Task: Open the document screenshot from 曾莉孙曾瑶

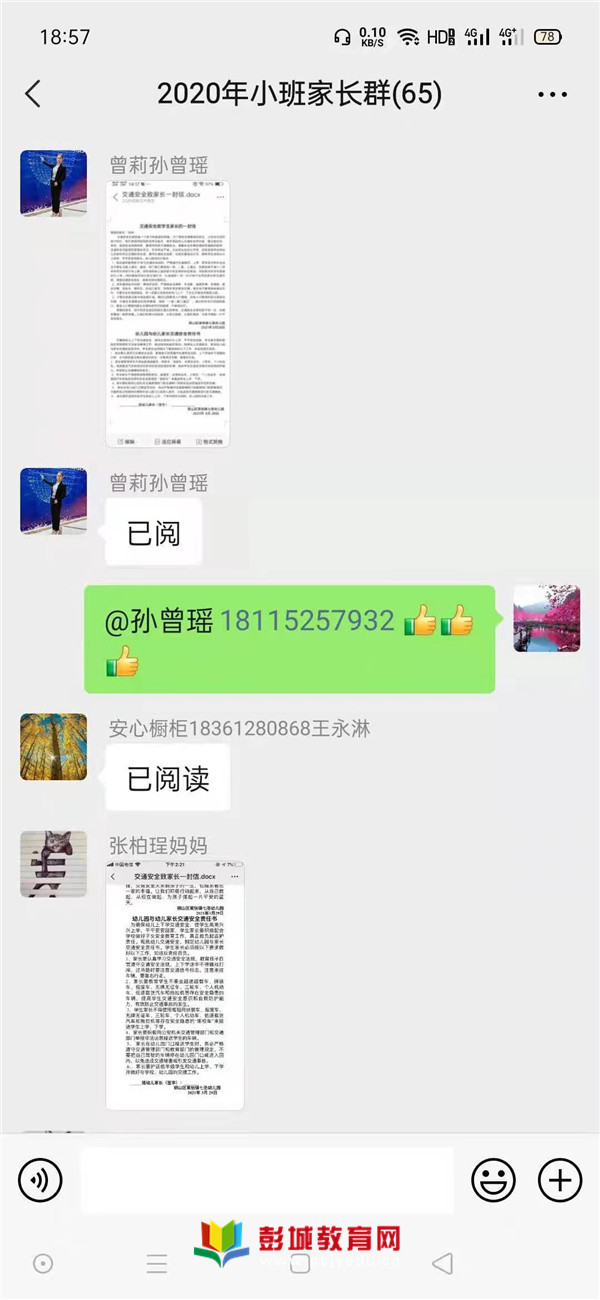Action: tap(168, 313)
